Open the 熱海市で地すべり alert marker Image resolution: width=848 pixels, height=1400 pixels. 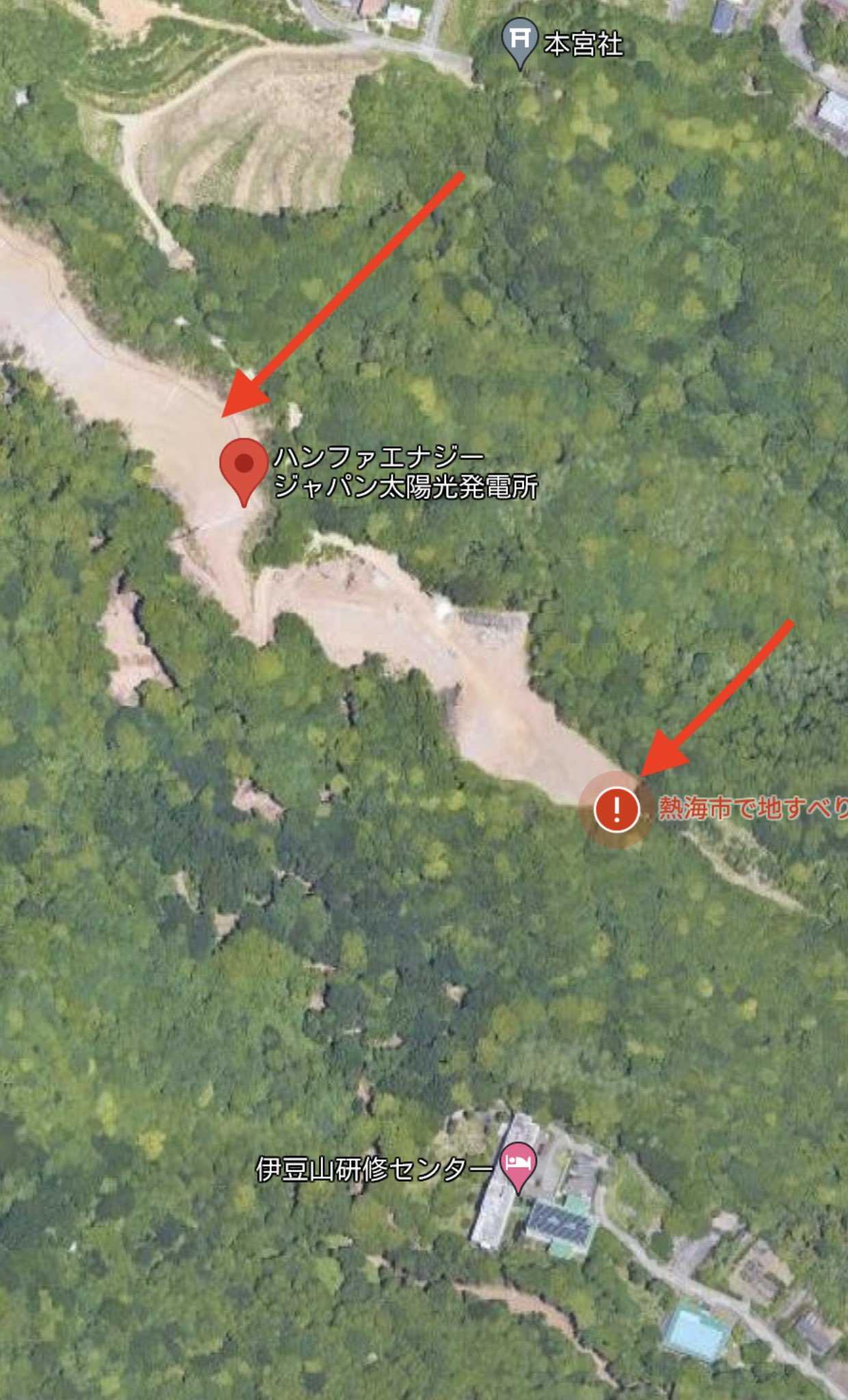[616, 809]
